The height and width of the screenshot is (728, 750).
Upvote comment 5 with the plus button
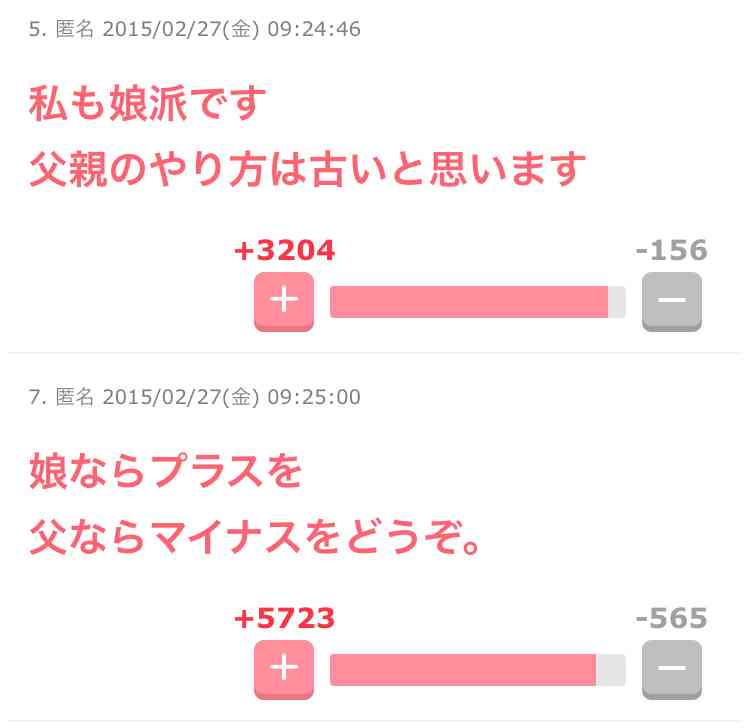[x=284, y=301]
